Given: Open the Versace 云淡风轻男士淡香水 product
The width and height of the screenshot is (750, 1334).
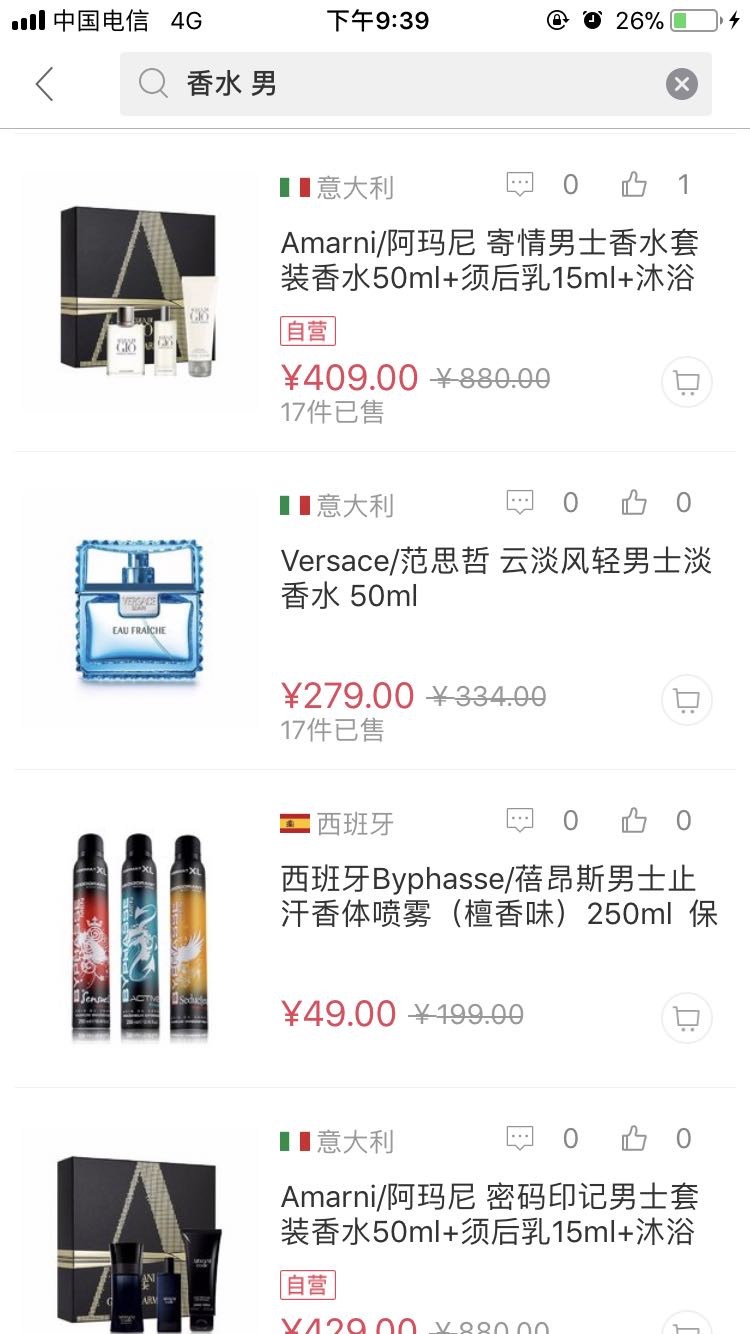Looking at the screenshot, I should [375, 610].
